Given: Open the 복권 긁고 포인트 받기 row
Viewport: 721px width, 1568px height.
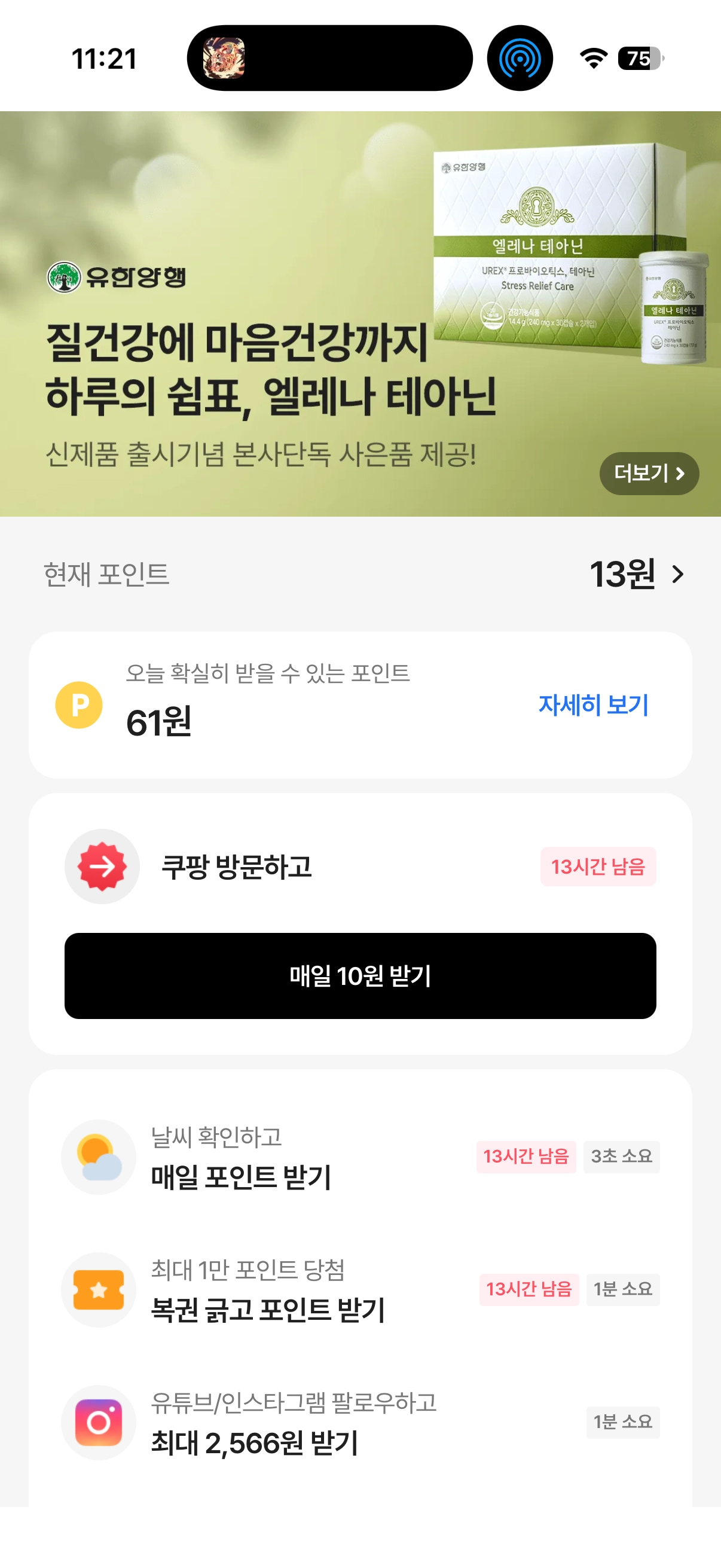Looking at the screenshot, I should coord(360,1289).
